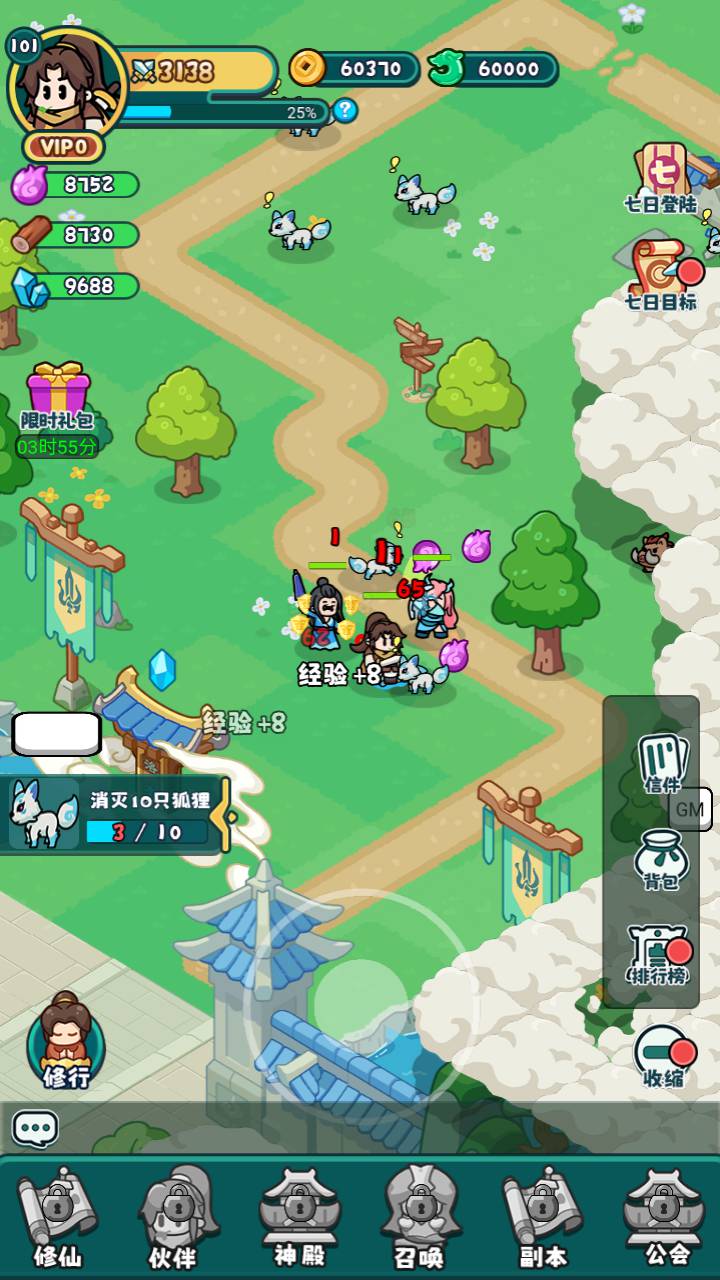Open the 消灭10只狐狸 quest panel
Viewport: 720px width, 1280px height.
coord(115,815)
